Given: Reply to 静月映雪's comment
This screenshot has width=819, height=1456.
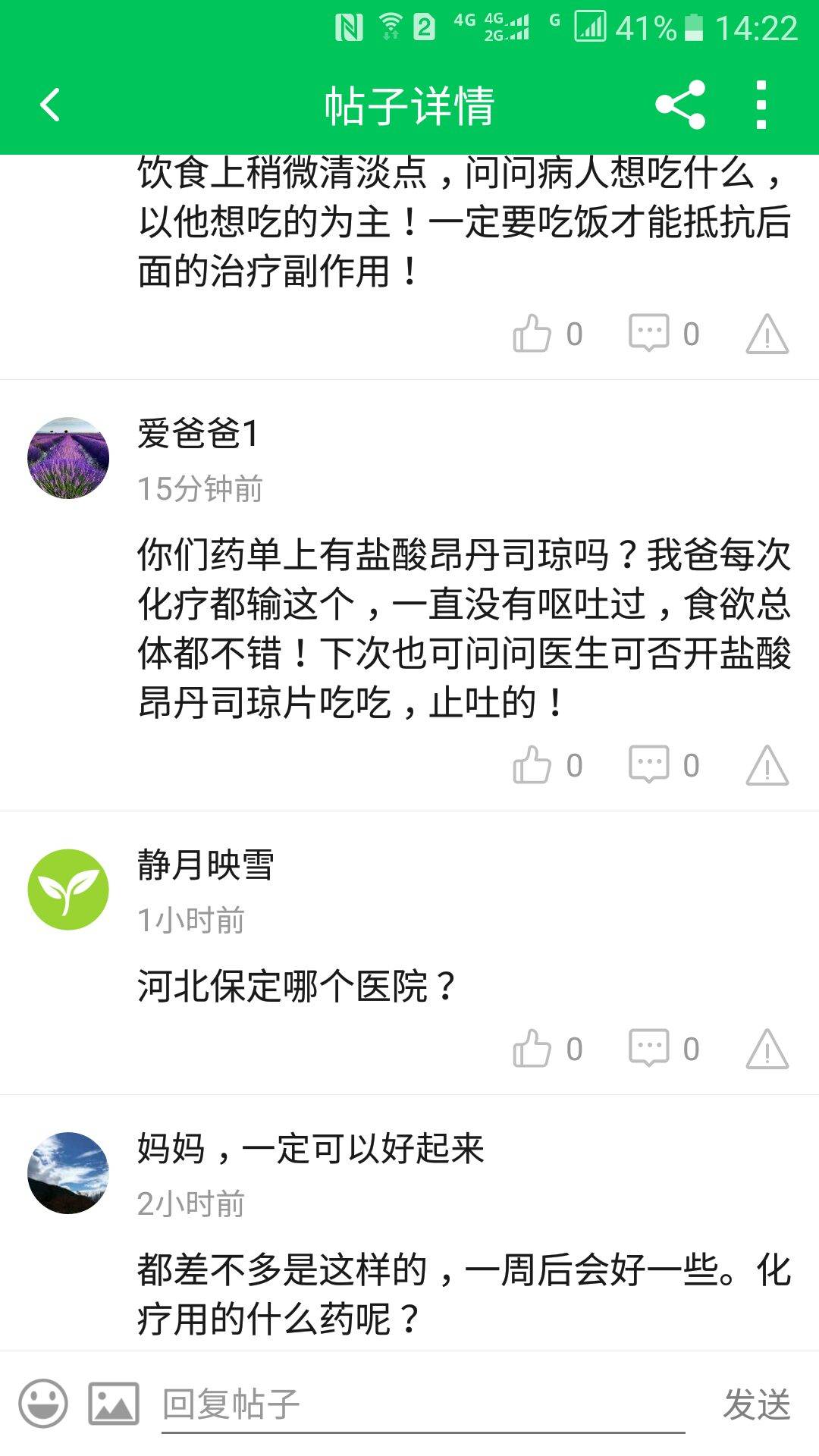Looking at the screenshot, I should [x=649, y=1048].
